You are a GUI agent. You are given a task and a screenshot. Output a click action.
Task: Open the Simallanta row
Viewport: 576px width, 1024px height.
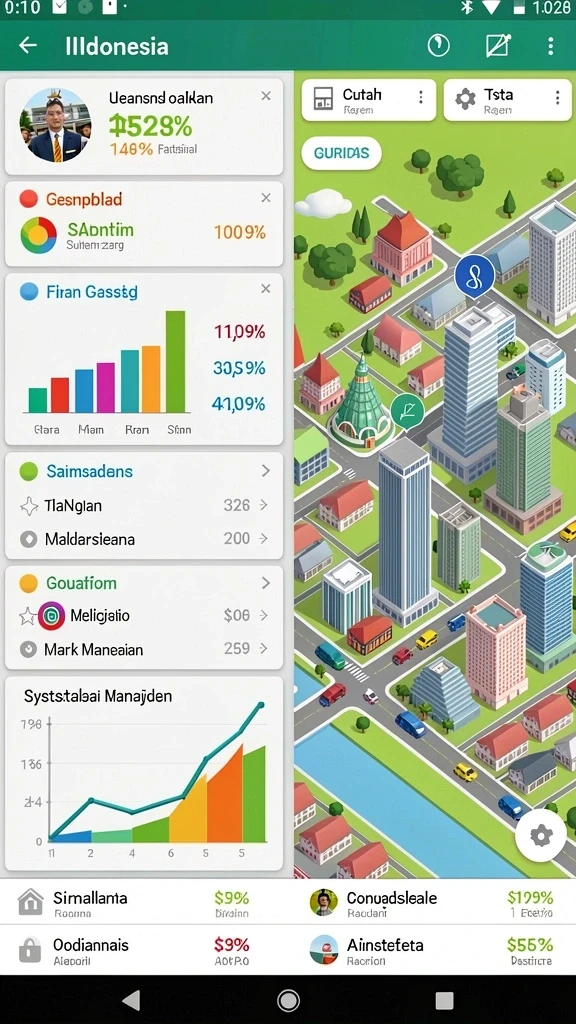pos(144,903)
